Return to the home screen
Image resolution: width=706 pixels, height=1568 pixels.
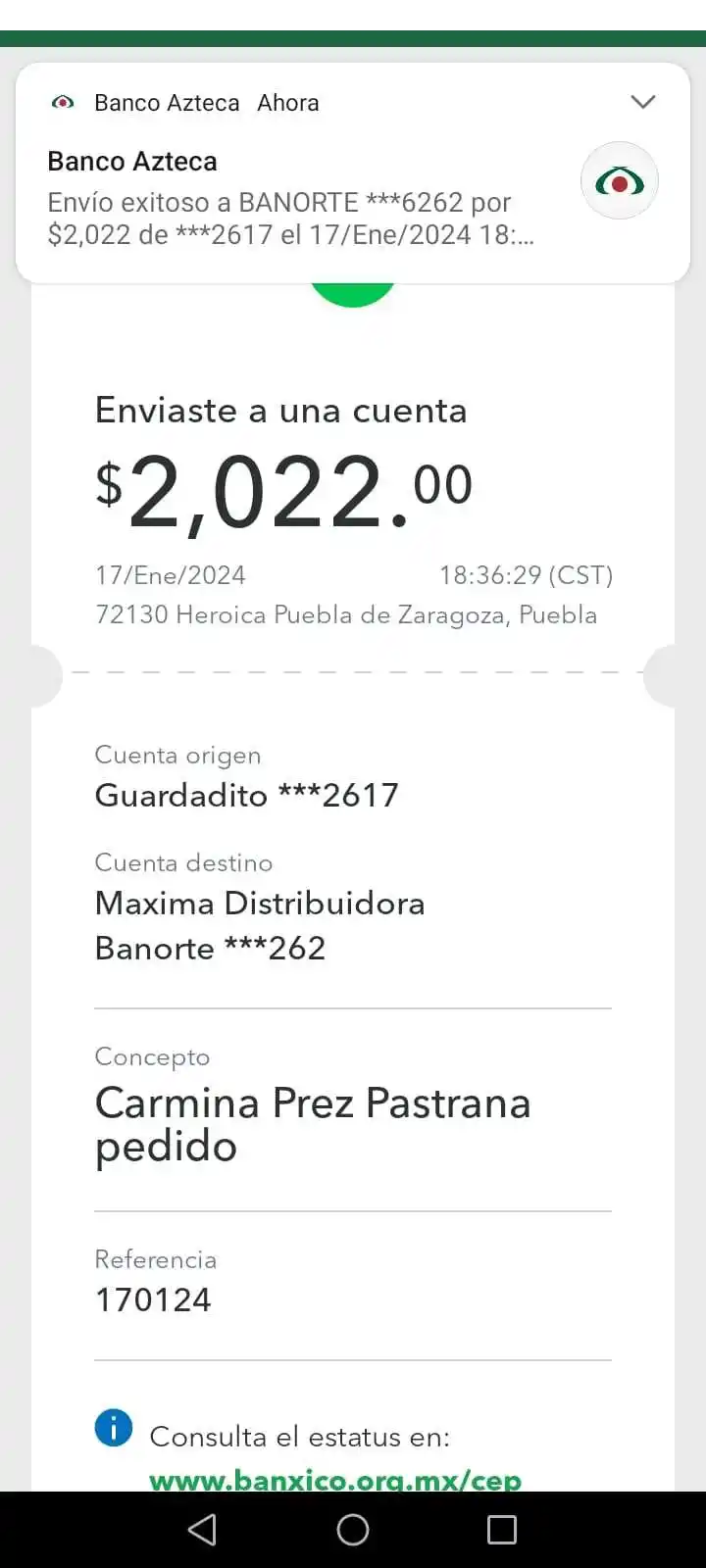353,1530
